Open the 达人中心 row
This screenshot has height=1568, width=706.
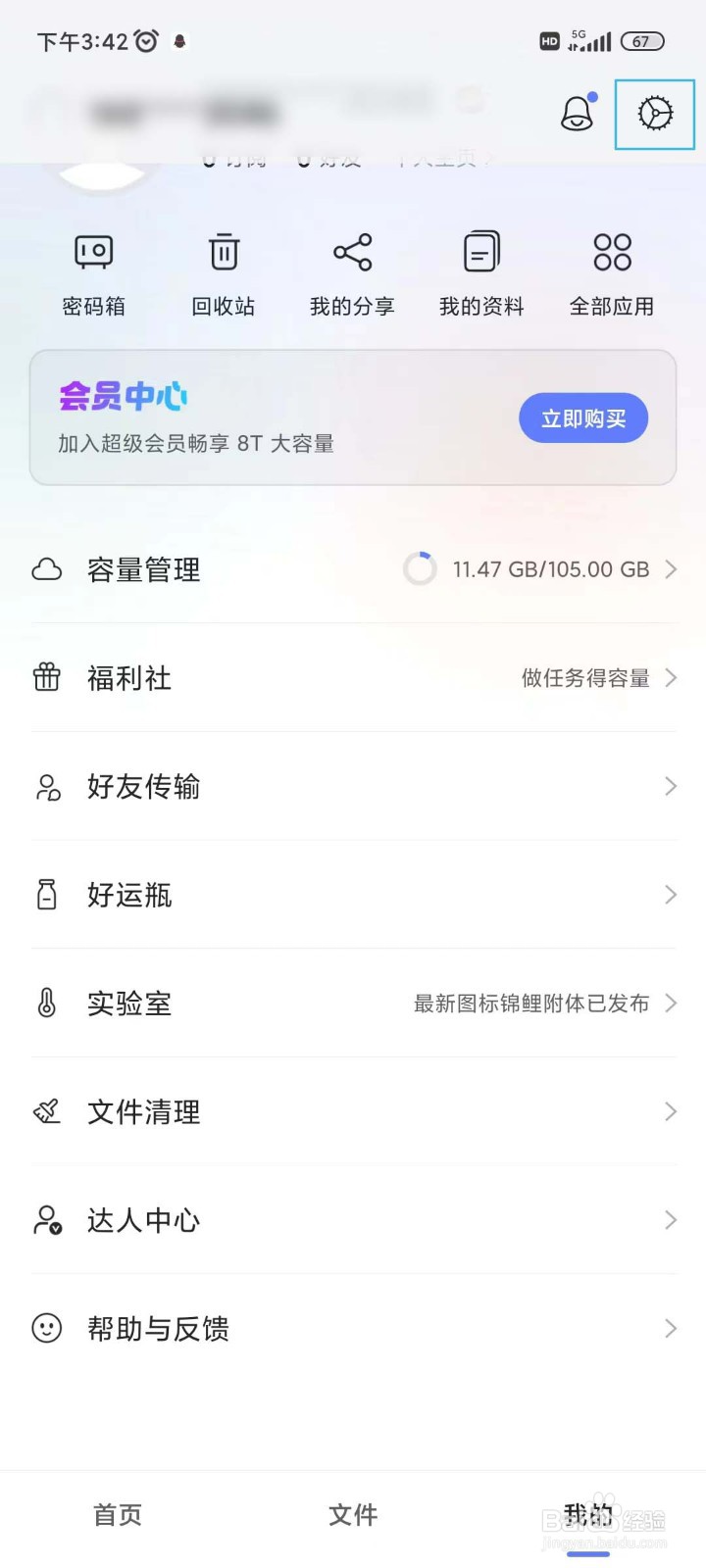[x=353, y=1220]
